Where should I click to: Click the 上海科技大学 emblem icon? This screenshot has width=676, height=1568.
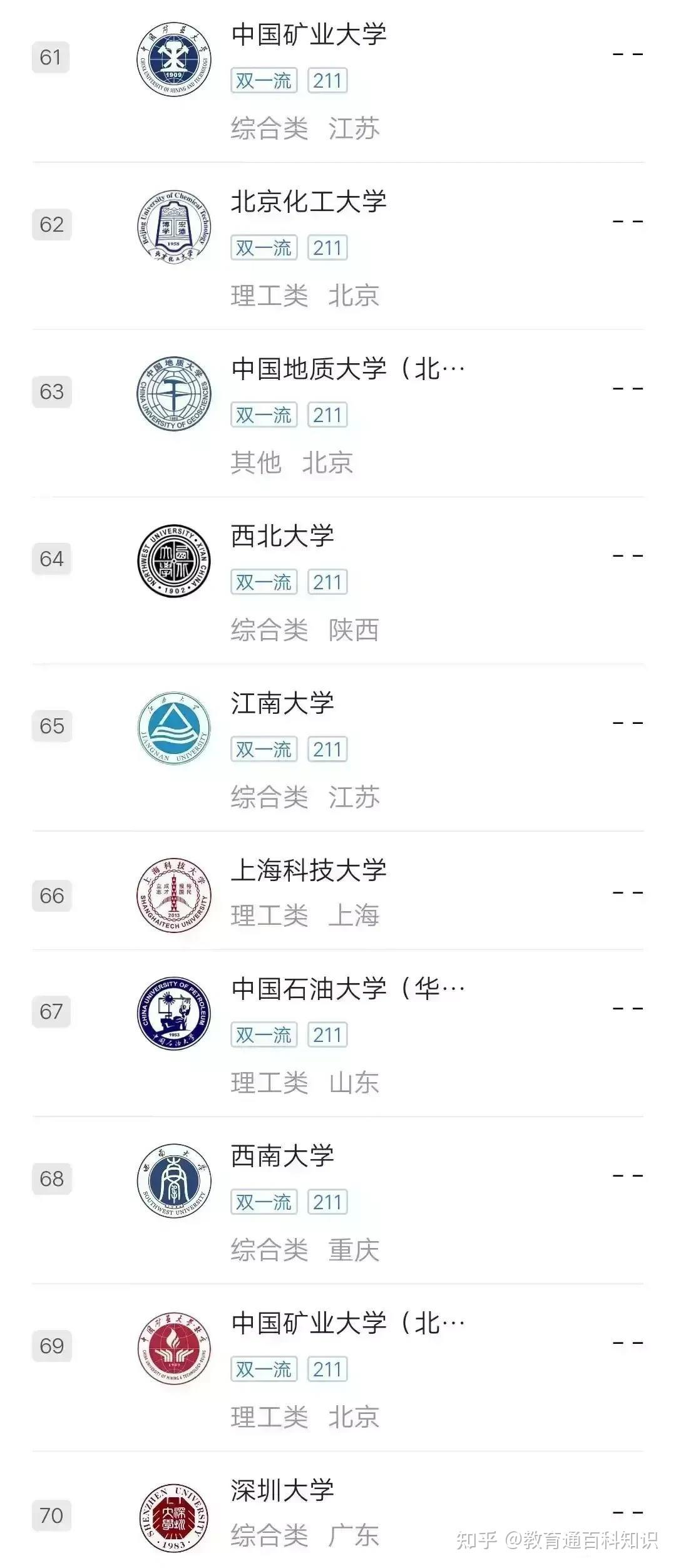click(172, 895)
